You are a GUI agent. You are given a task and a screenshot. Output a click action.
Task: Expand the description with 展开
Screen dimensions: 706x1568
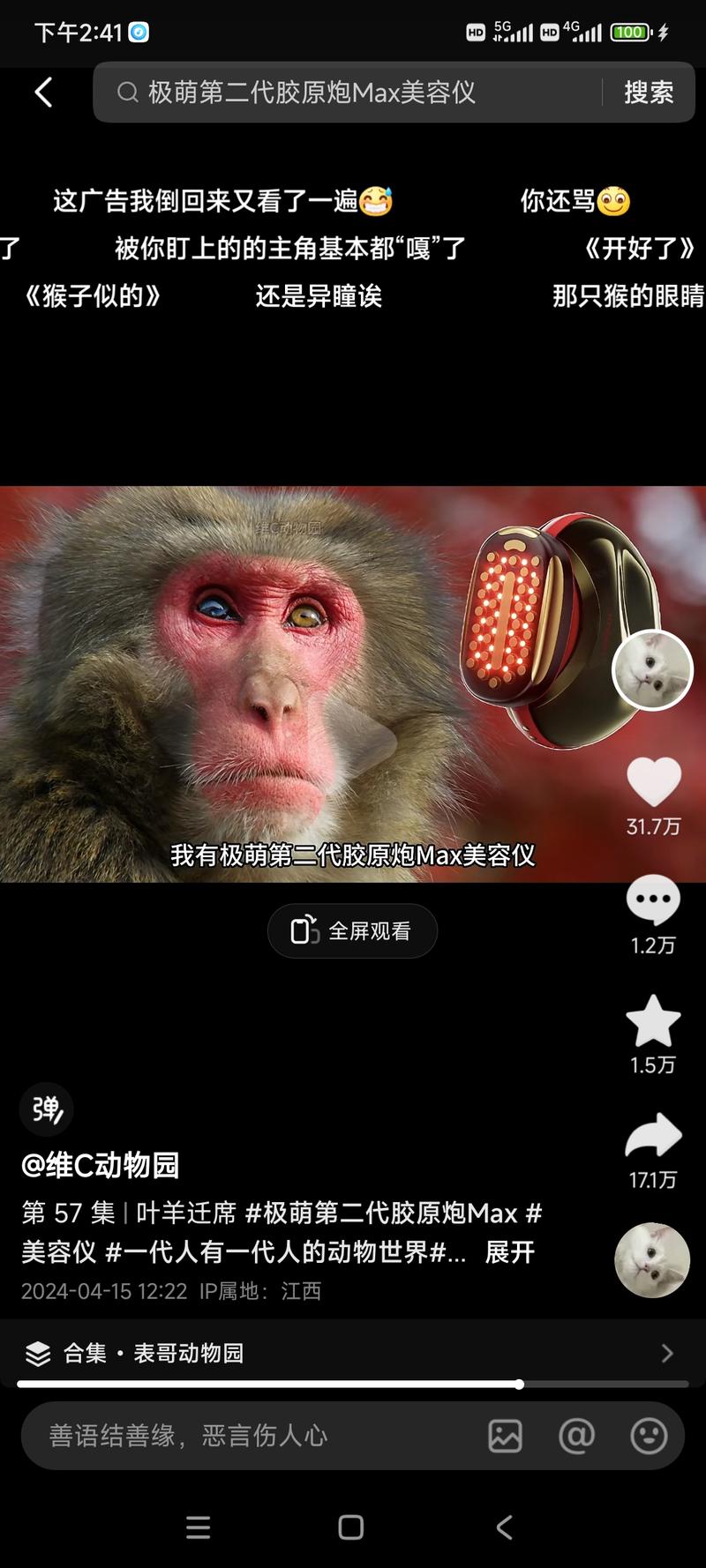pyautogui.click(x=509, y=1252)
